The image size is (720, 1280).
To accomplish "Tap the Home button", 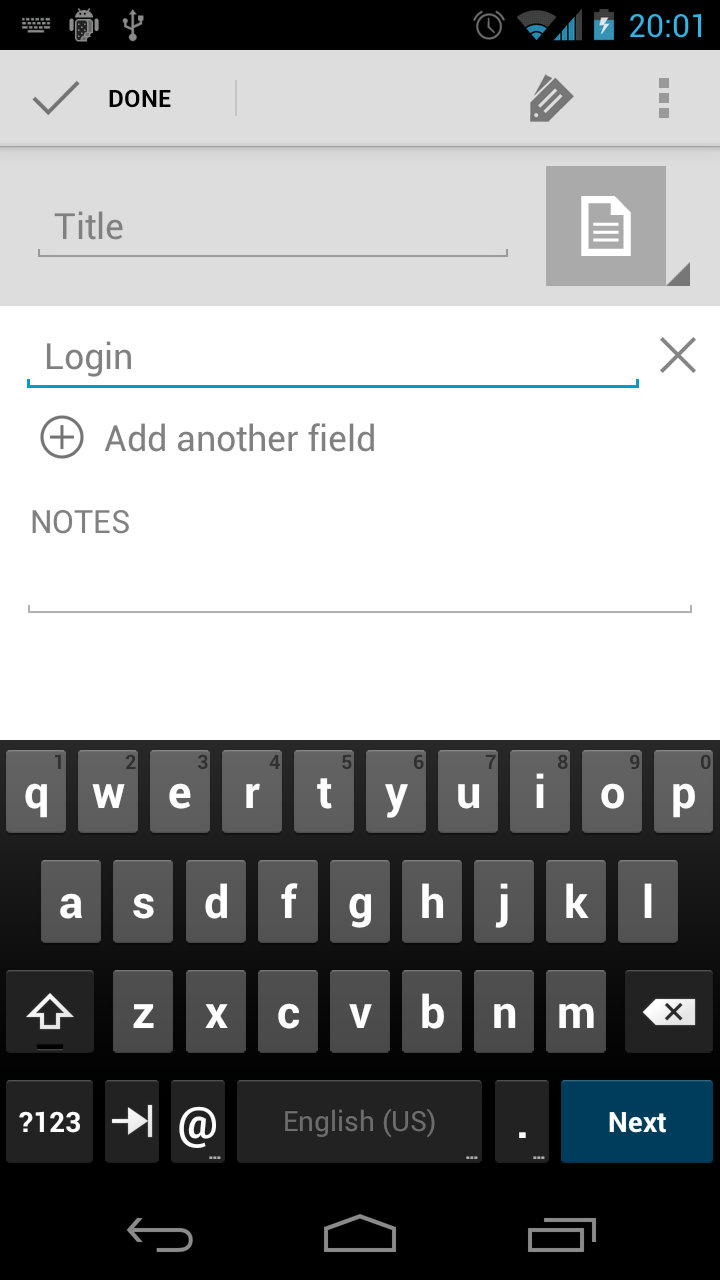I will click(x=360, y=1235).
